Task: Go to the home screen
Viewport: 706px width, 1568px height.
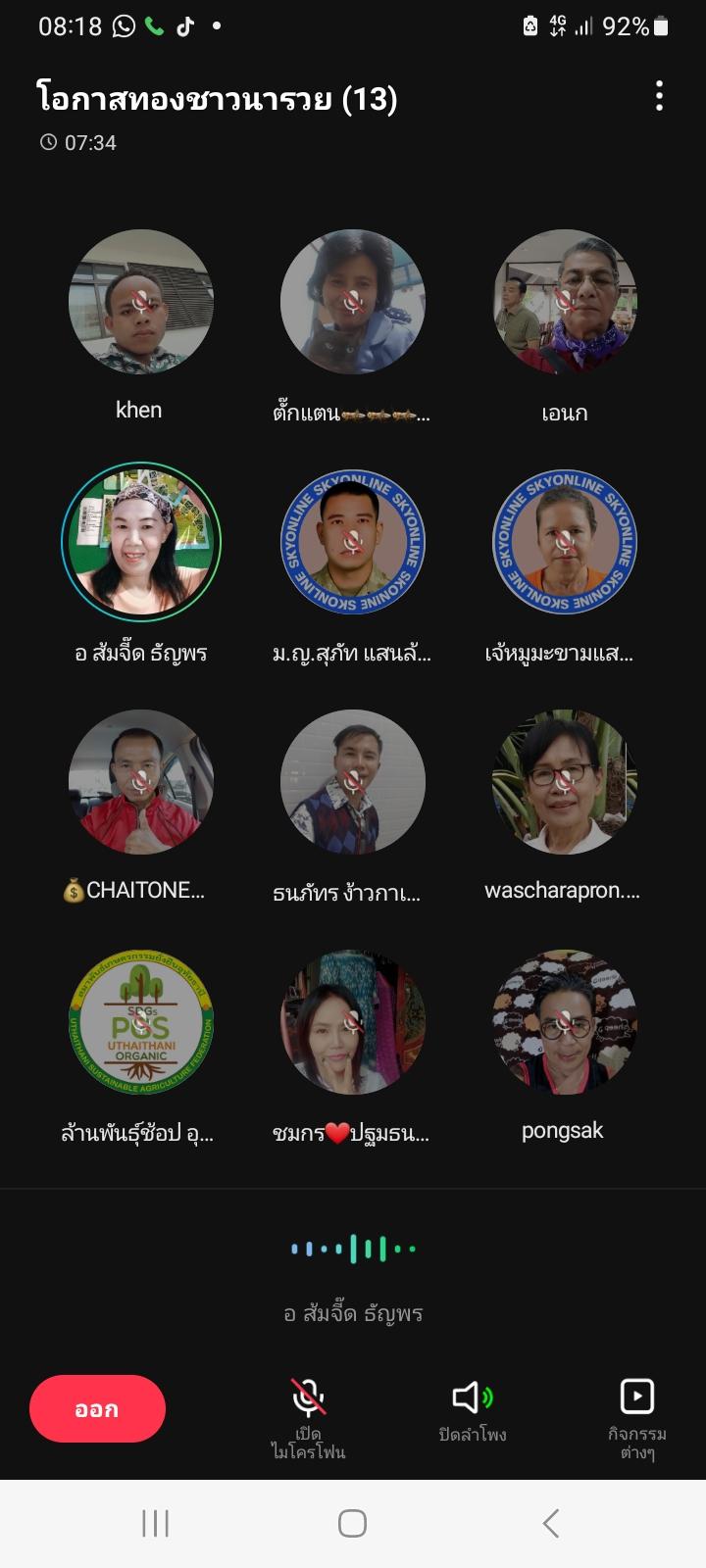Action: [352, 1523]
